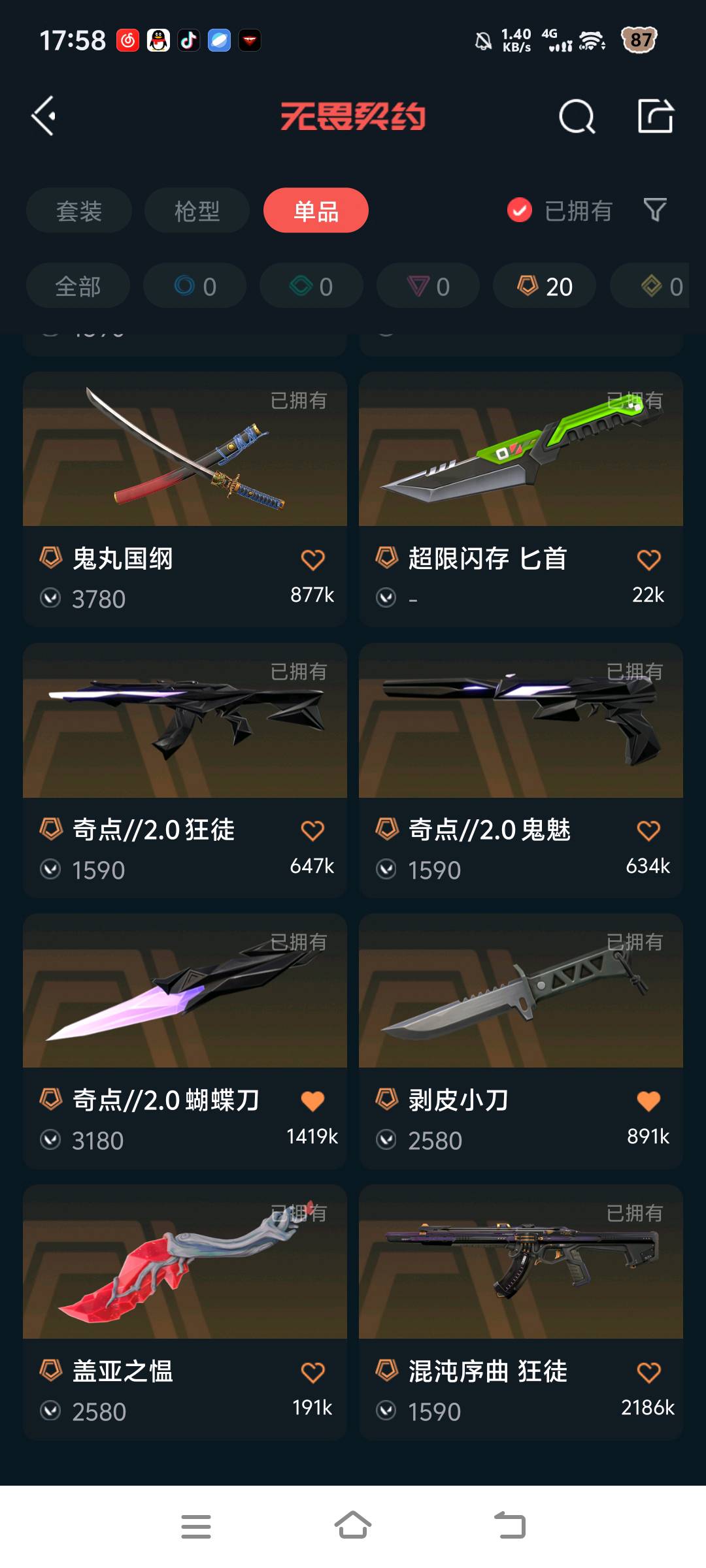Open the funnel filter icon
Image resolution: width=706 pixels, height=1568 pixels.
click(x=655, y=210)
